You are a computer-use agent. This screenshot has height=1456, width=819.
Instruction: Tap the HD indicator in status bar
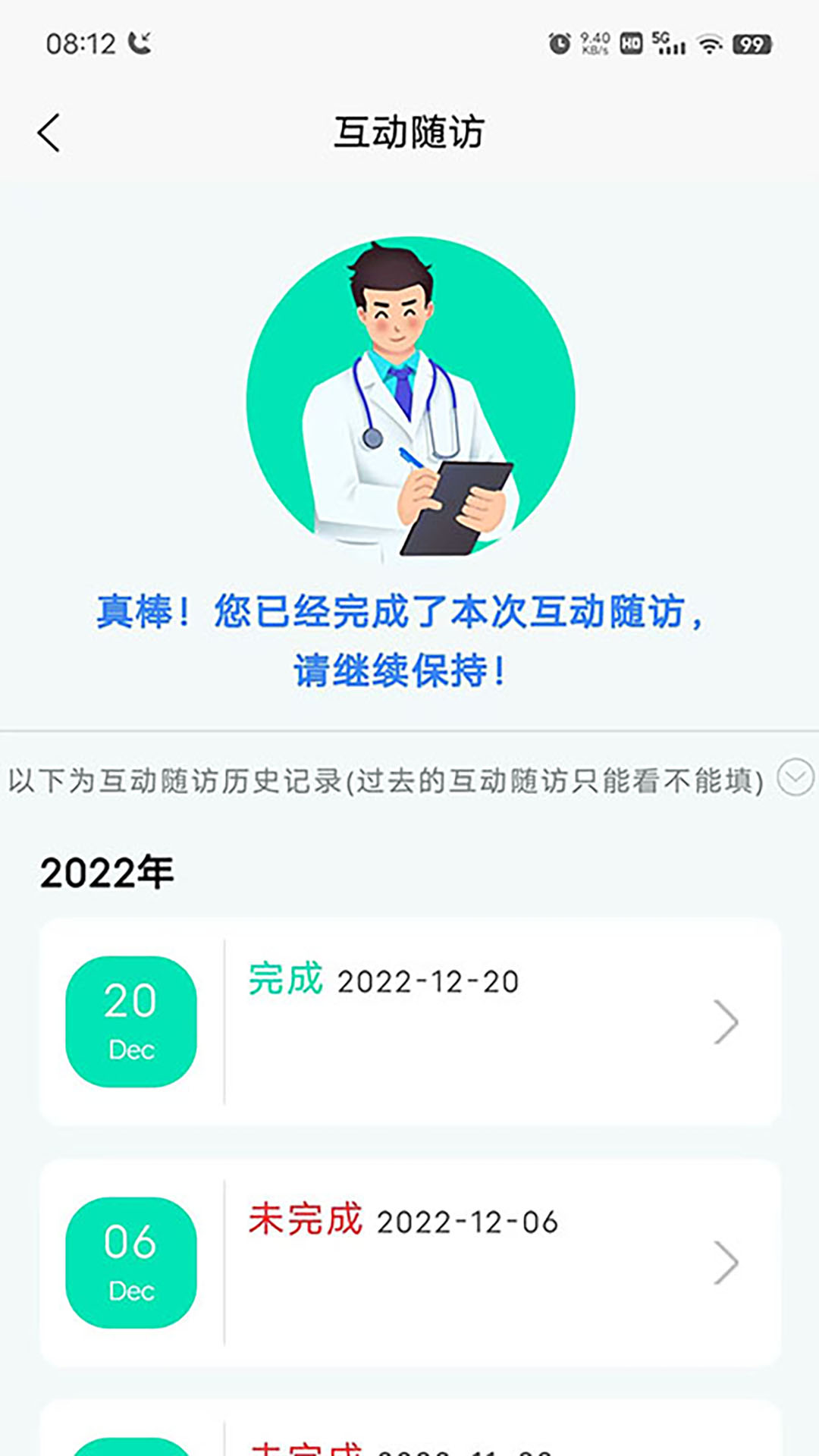coord(632,42)
